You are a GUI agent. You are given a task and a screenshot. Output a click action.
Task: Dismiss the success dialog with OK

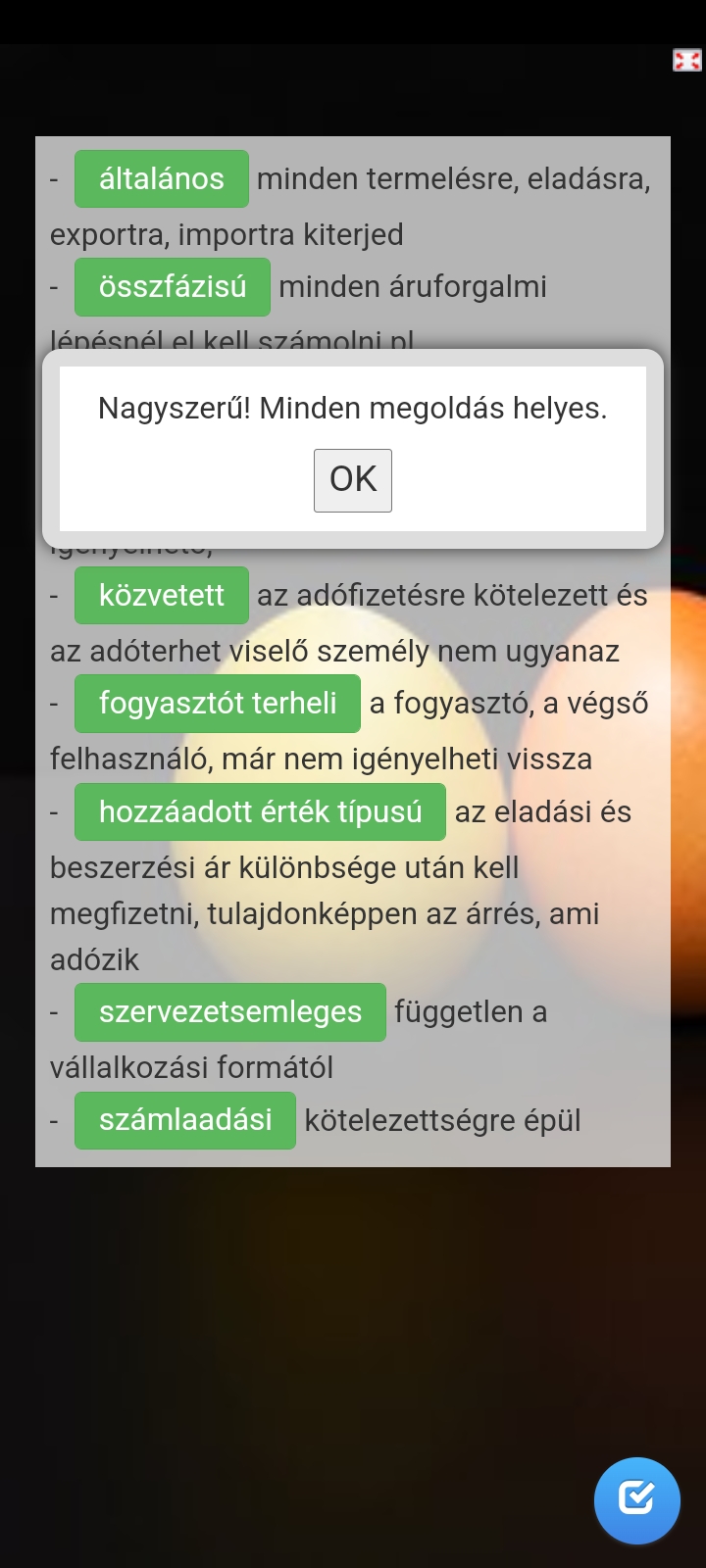[353, 480]
